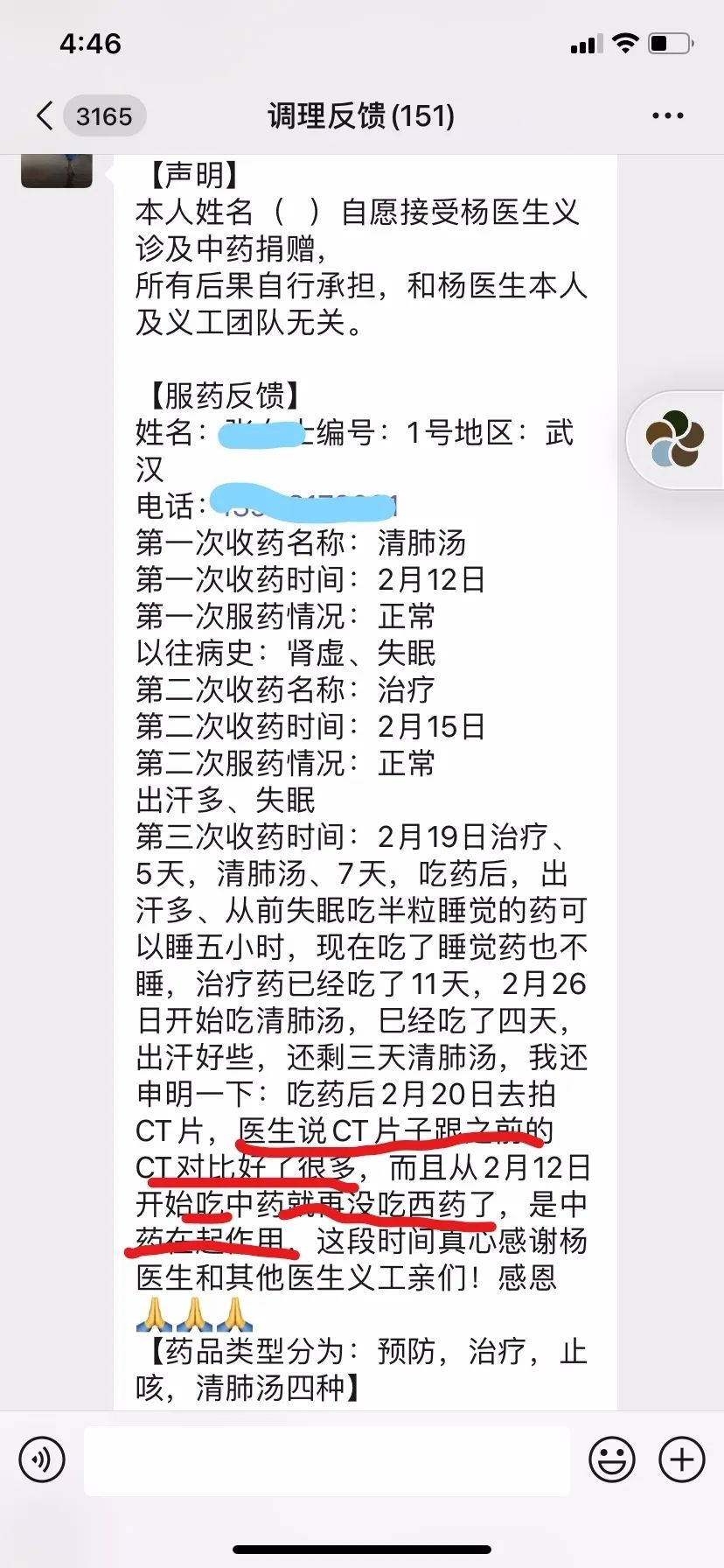The height and width of the screenshot is (1568, 724).
Task: Open the plus attachments menu
Action: click(x=681, y=1459)
